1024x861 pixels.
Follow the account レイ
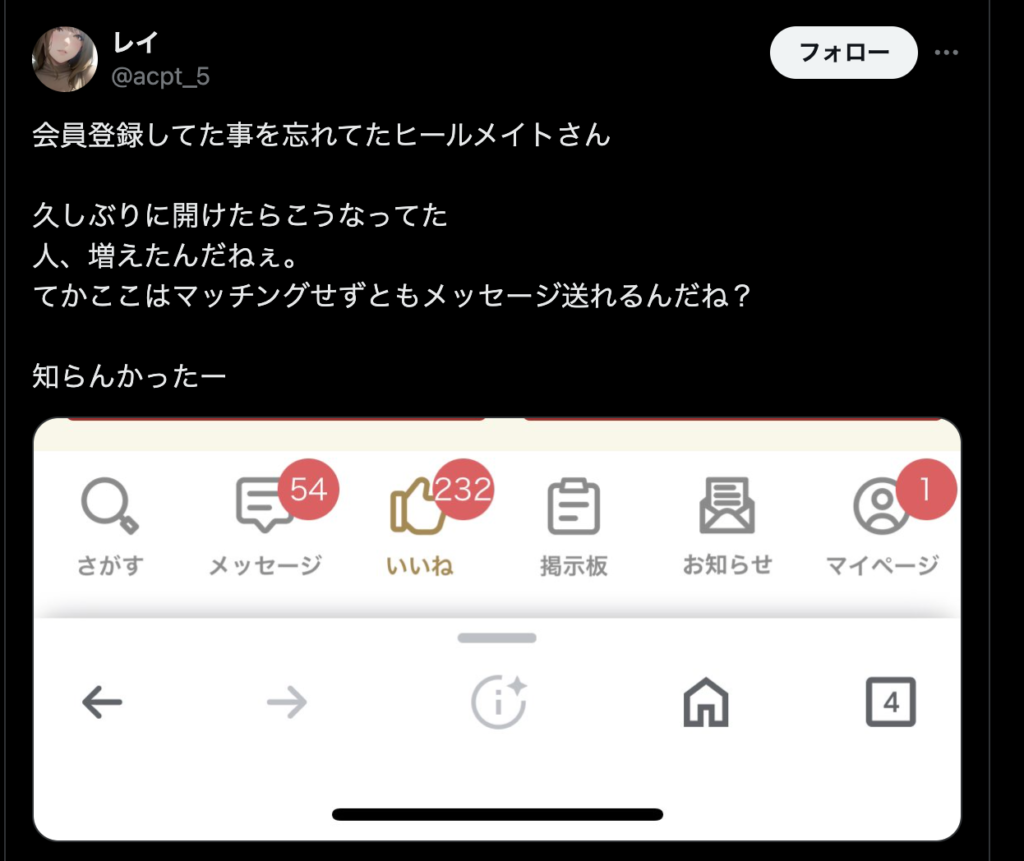tap(843, 53)
